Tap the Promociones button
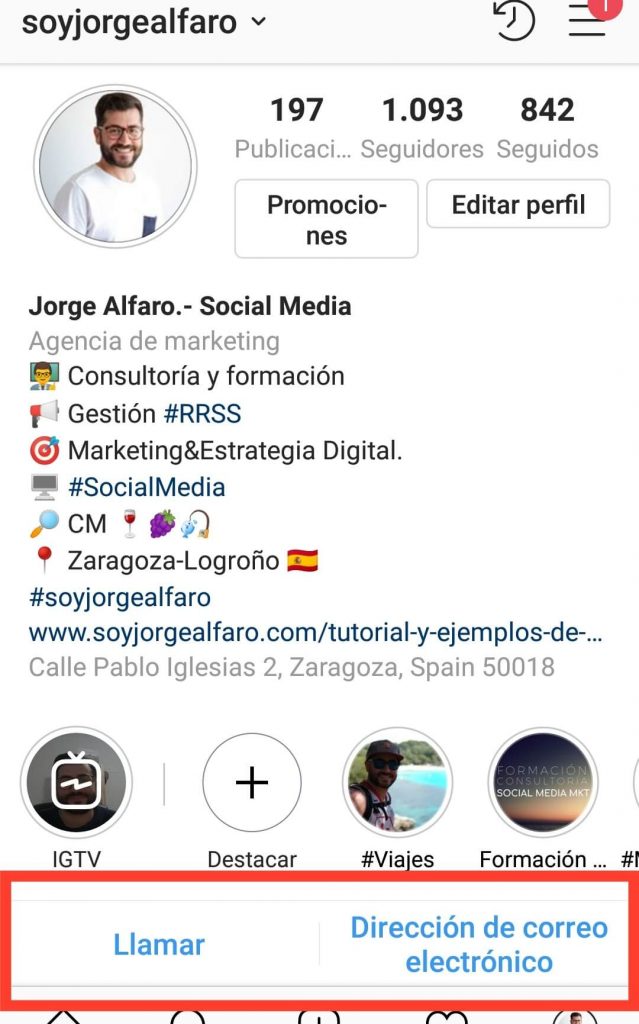This screenshot has height=1024, width=639. coord(326,219)
